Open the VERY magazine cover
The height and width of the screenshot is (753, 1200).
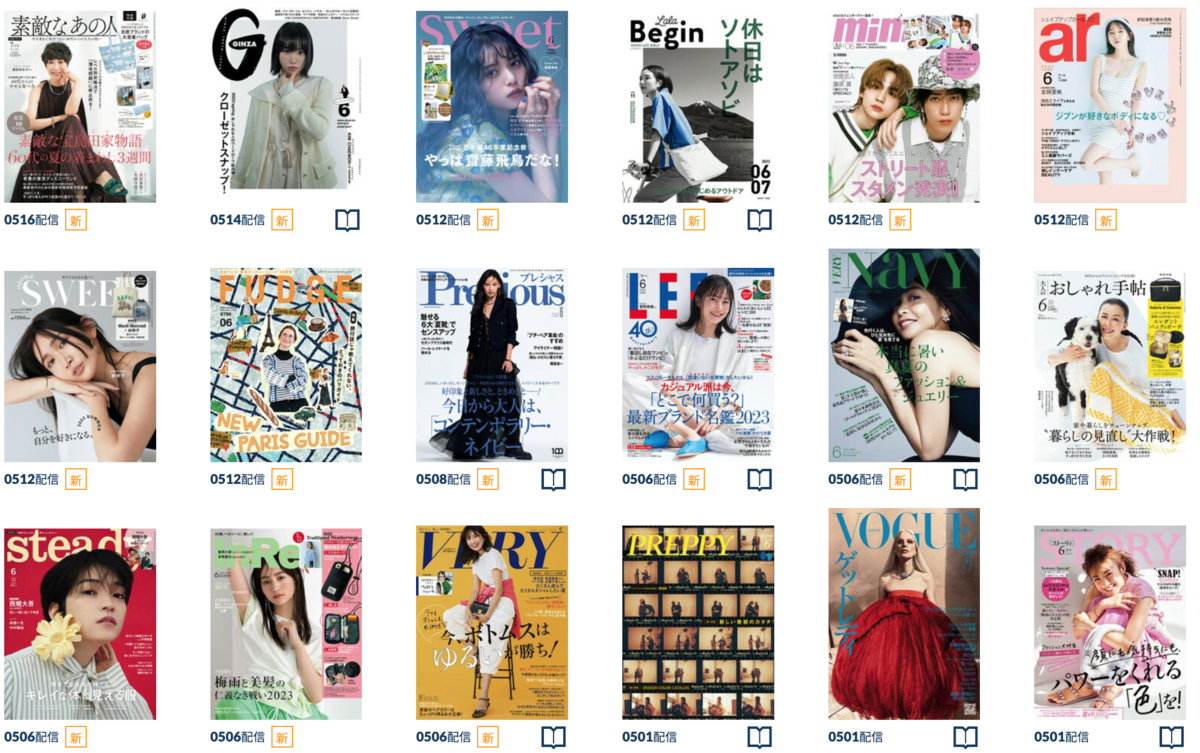tap(492, 623)
